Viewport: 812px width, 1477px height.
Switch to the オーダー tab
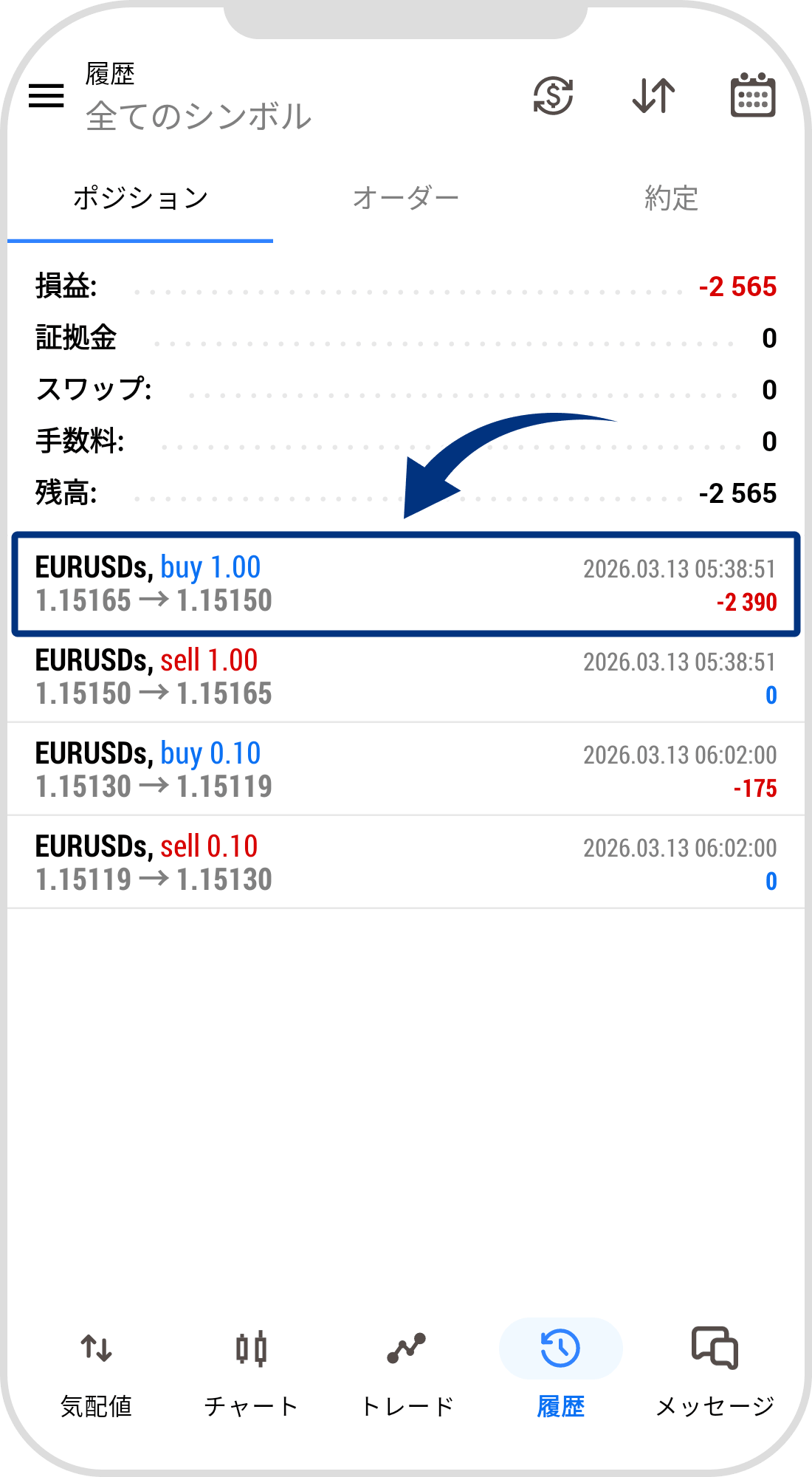405,199
